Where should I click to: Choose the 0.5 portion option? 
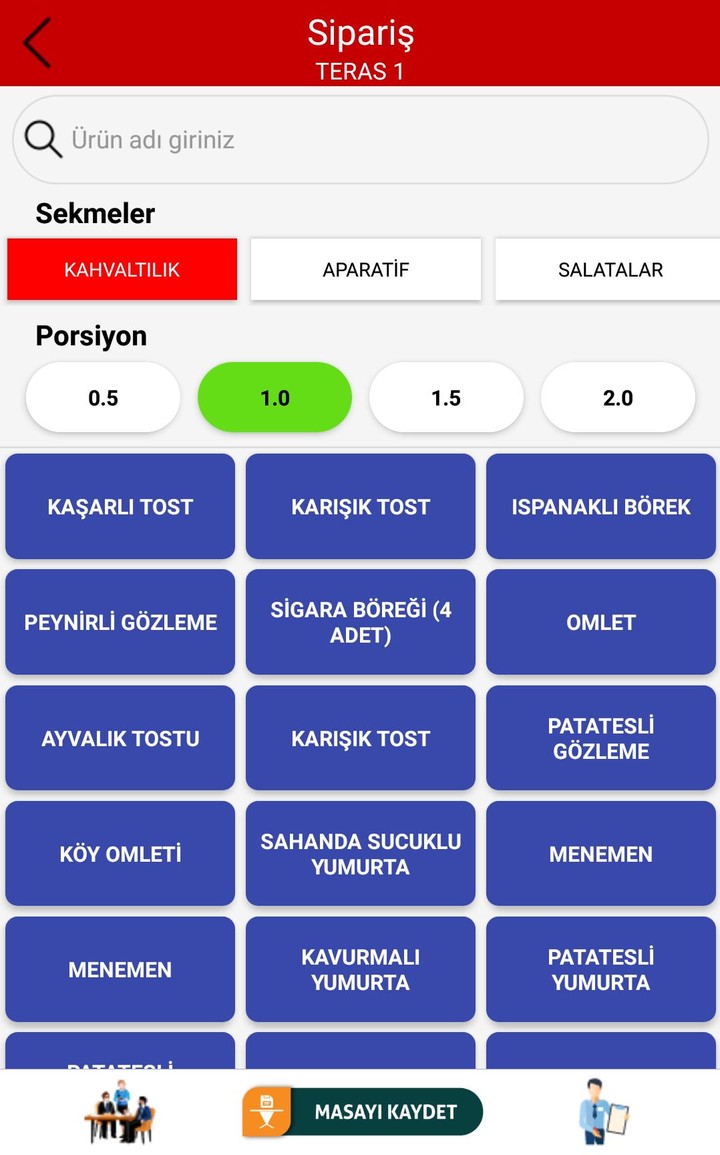[103, 397]
